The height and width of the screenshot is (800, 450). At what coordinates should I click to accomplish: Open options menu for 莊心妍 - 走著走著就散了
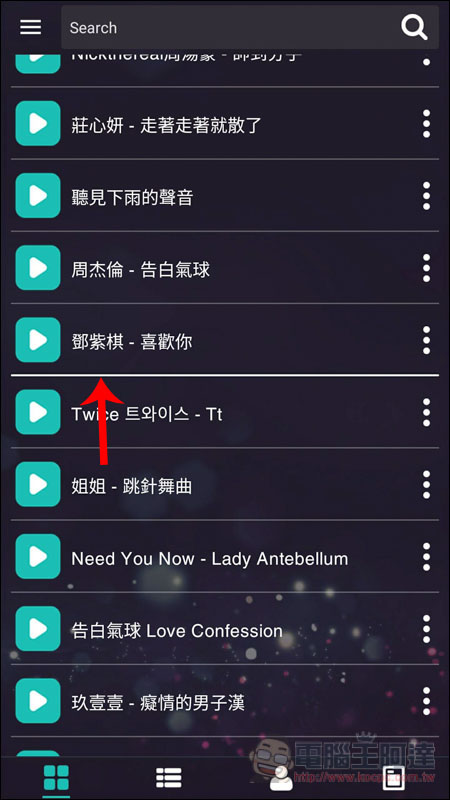(x=427, y=123)
